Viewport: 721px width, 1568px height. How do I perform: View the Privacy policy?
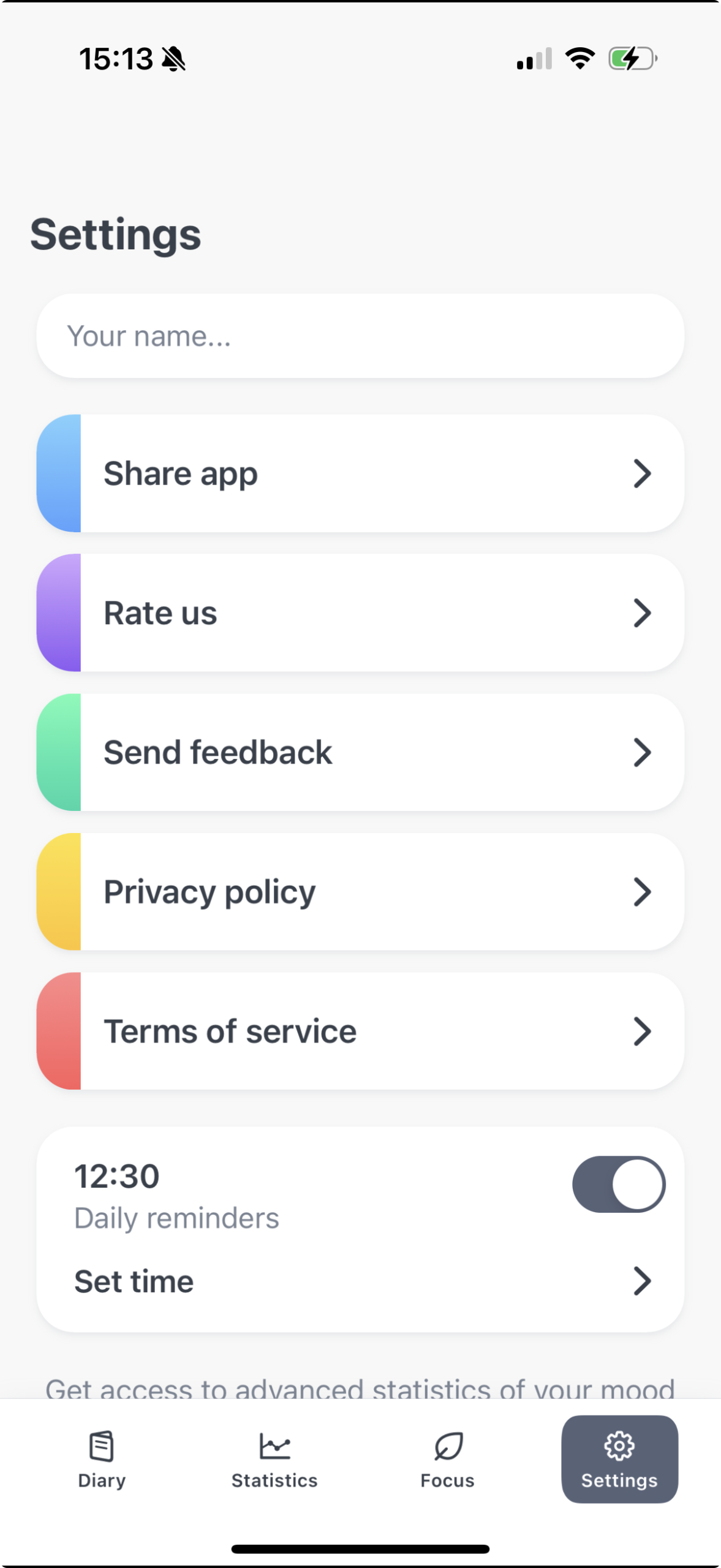[360, 892]
